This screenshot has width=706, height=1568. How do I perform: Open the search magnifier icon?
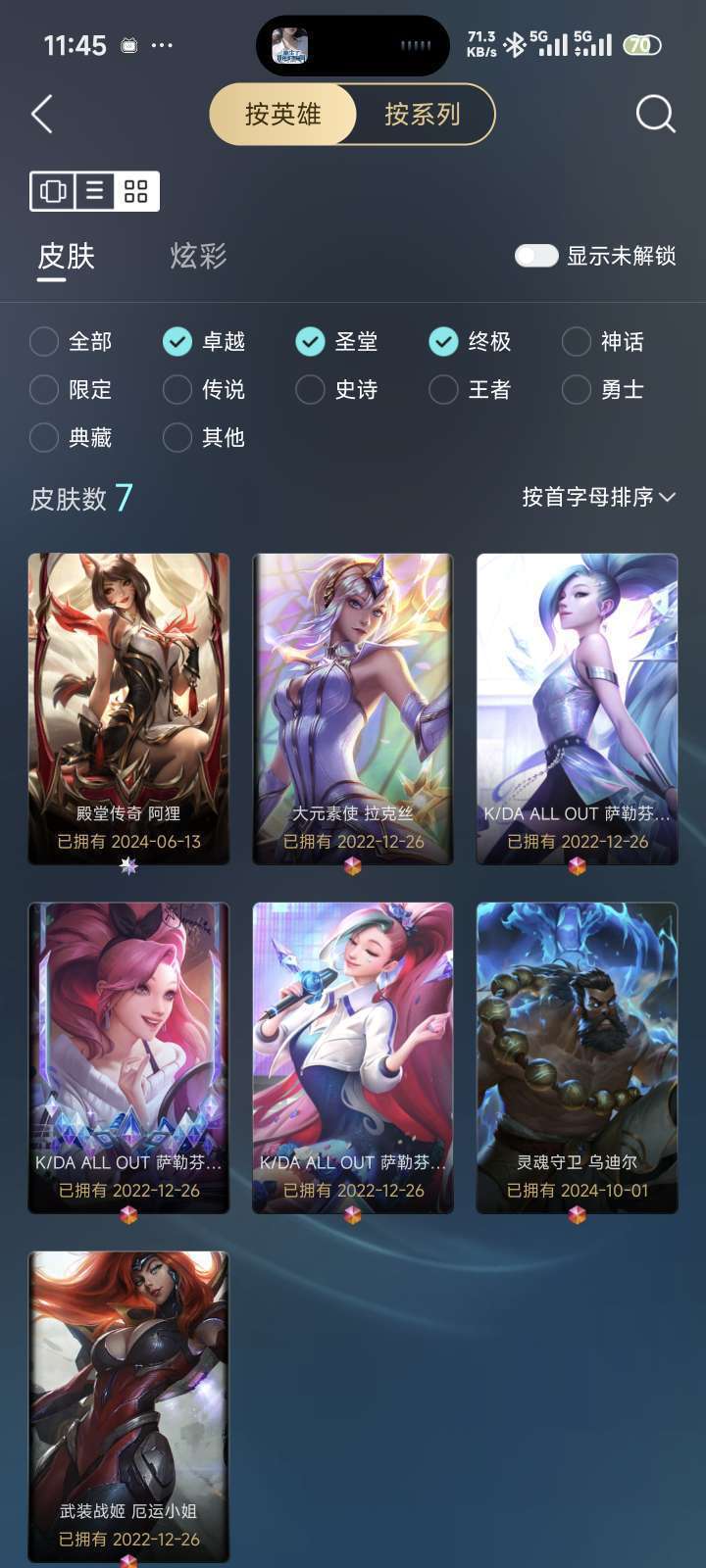[x=655, y=115]
